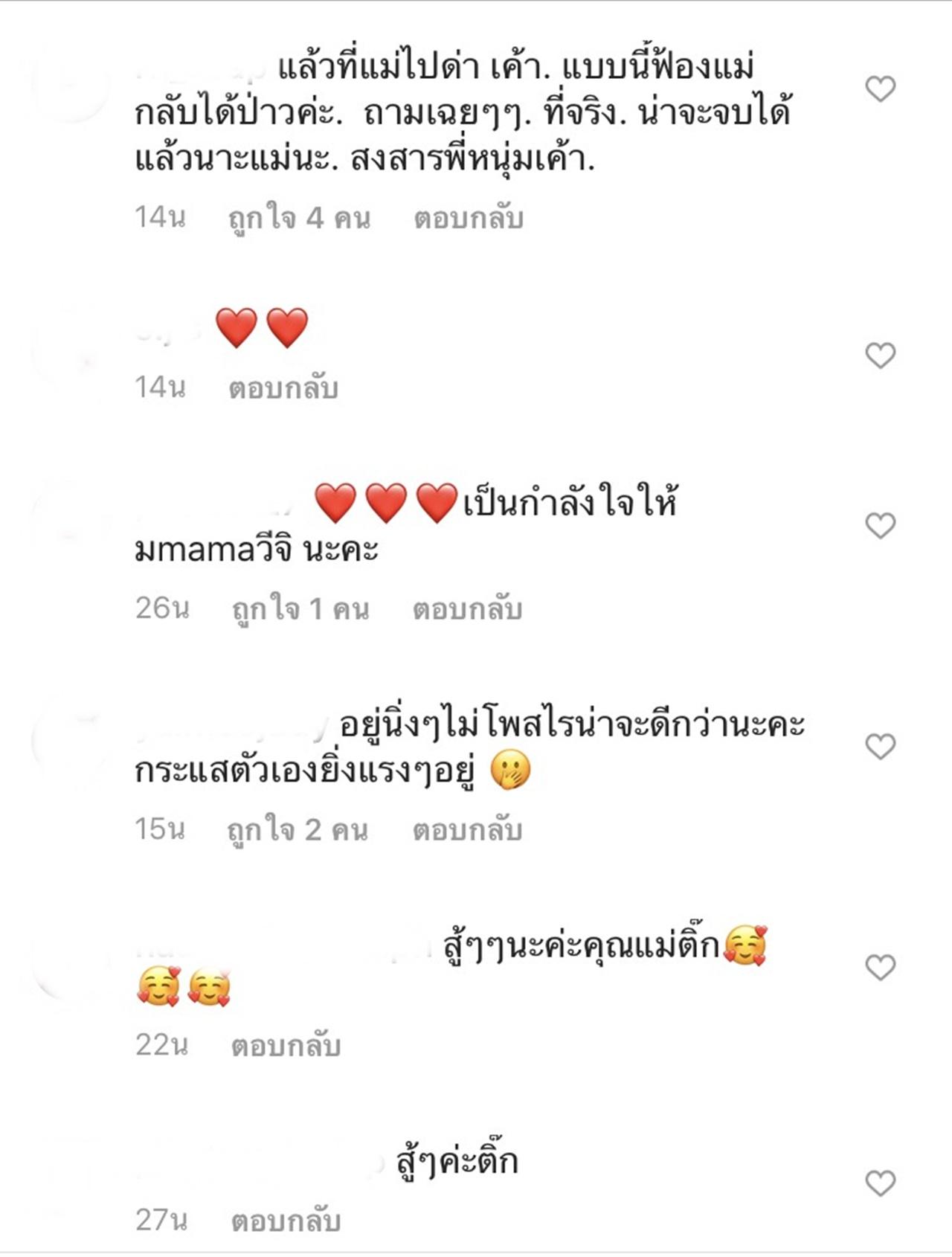Like the comment ending สงสารพี่หนุ่มเค้า
Screen dimensions: 952x1257
tap(881, 89)
